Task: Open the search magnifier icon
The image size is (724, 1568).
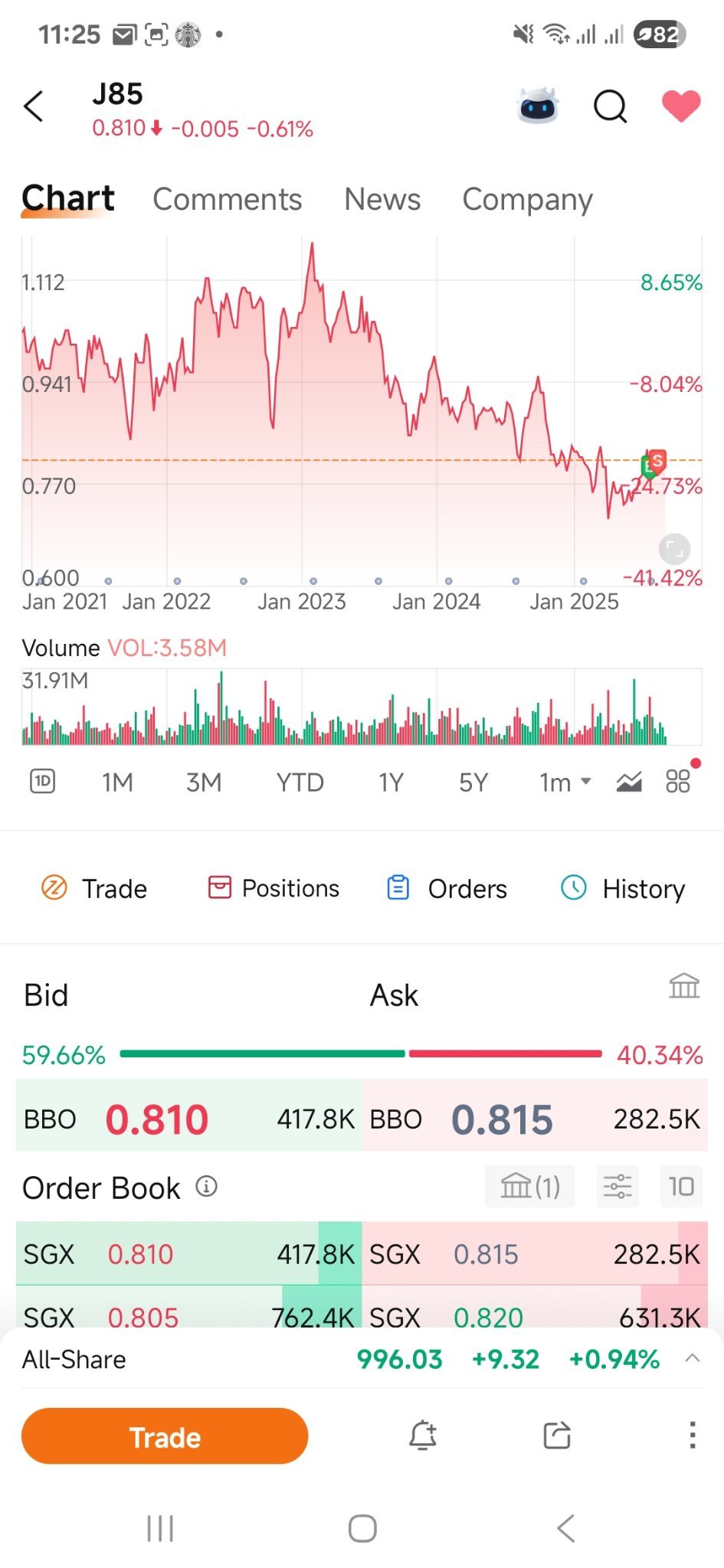Action: click(611, 106)
